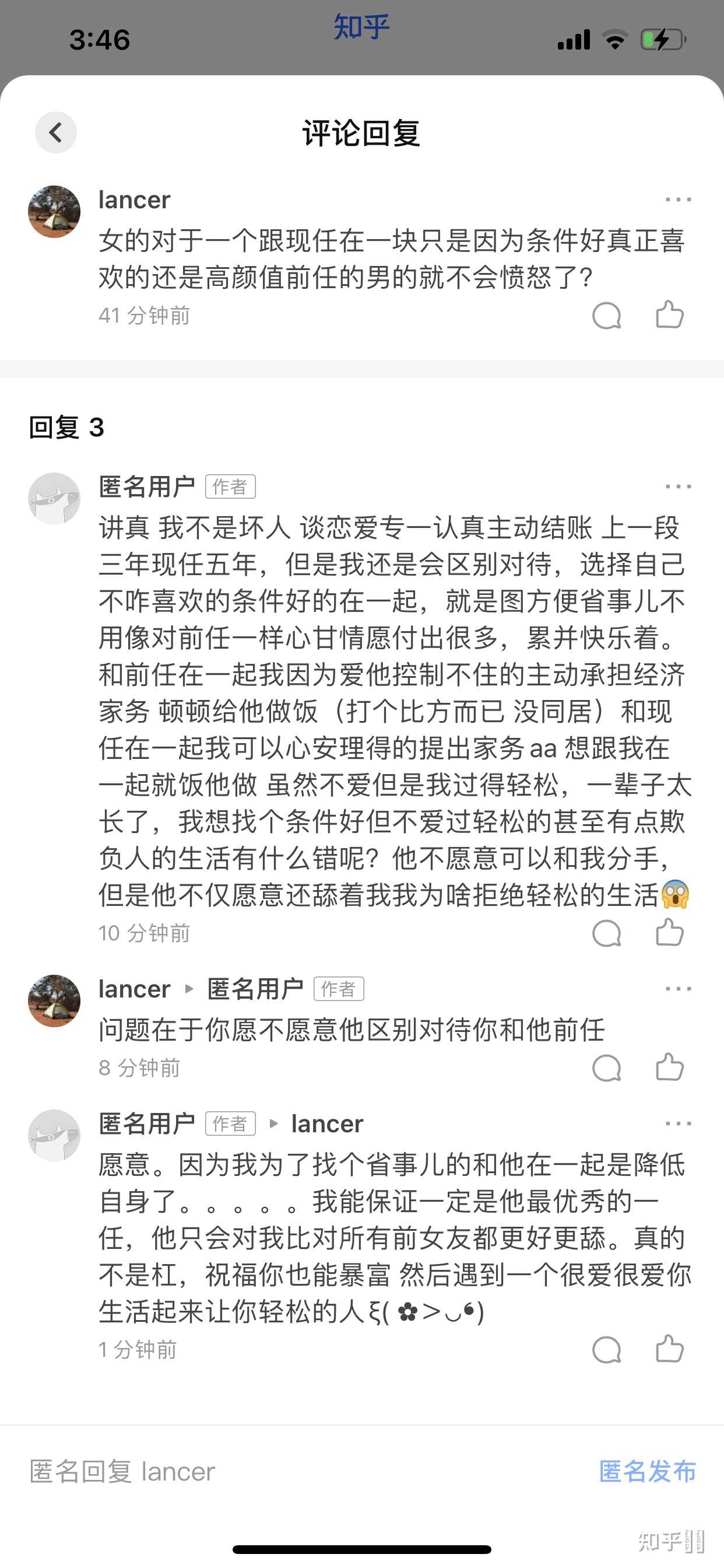The width and height of the screenshot is (724, 1568).
Task: Open lancer's name on the 8-minute-old reply
Action: [134, 989]
